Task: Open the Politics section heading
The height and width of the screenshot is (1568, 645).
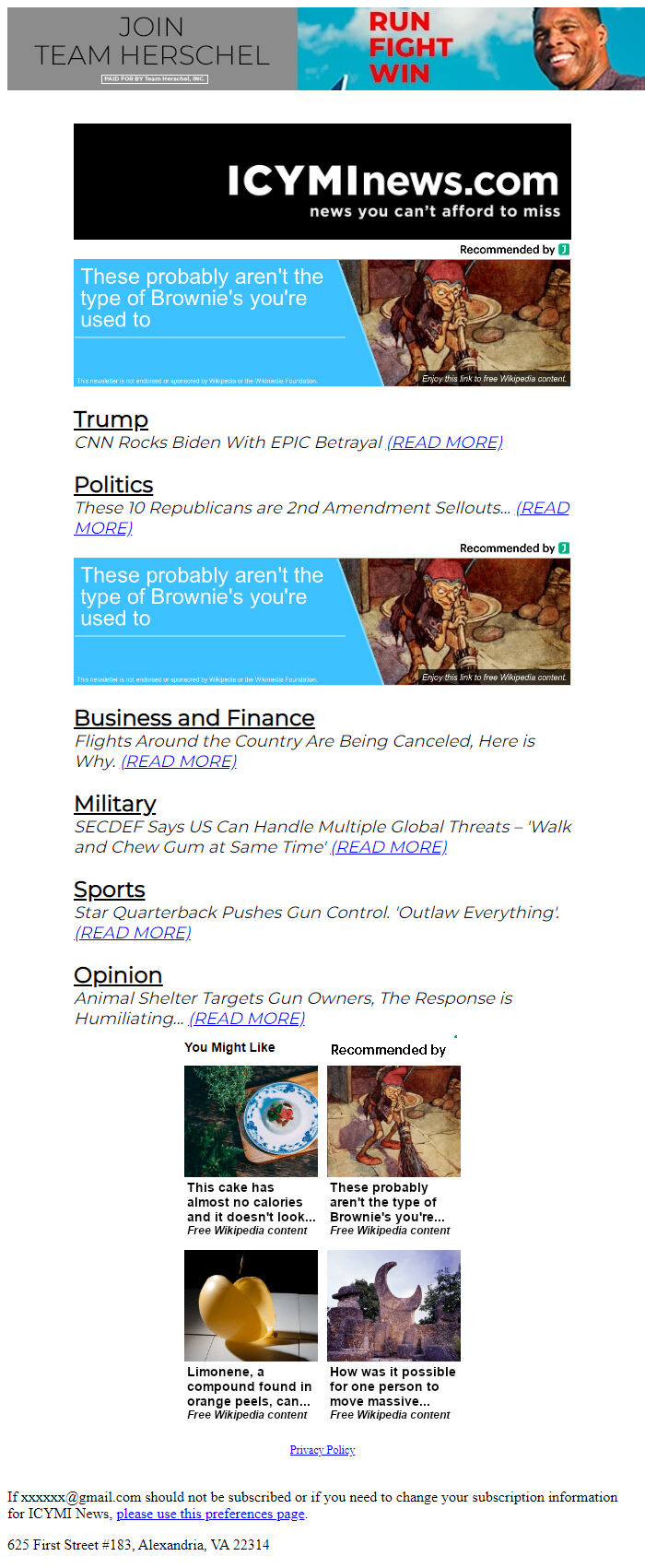Action: [113, 485]
